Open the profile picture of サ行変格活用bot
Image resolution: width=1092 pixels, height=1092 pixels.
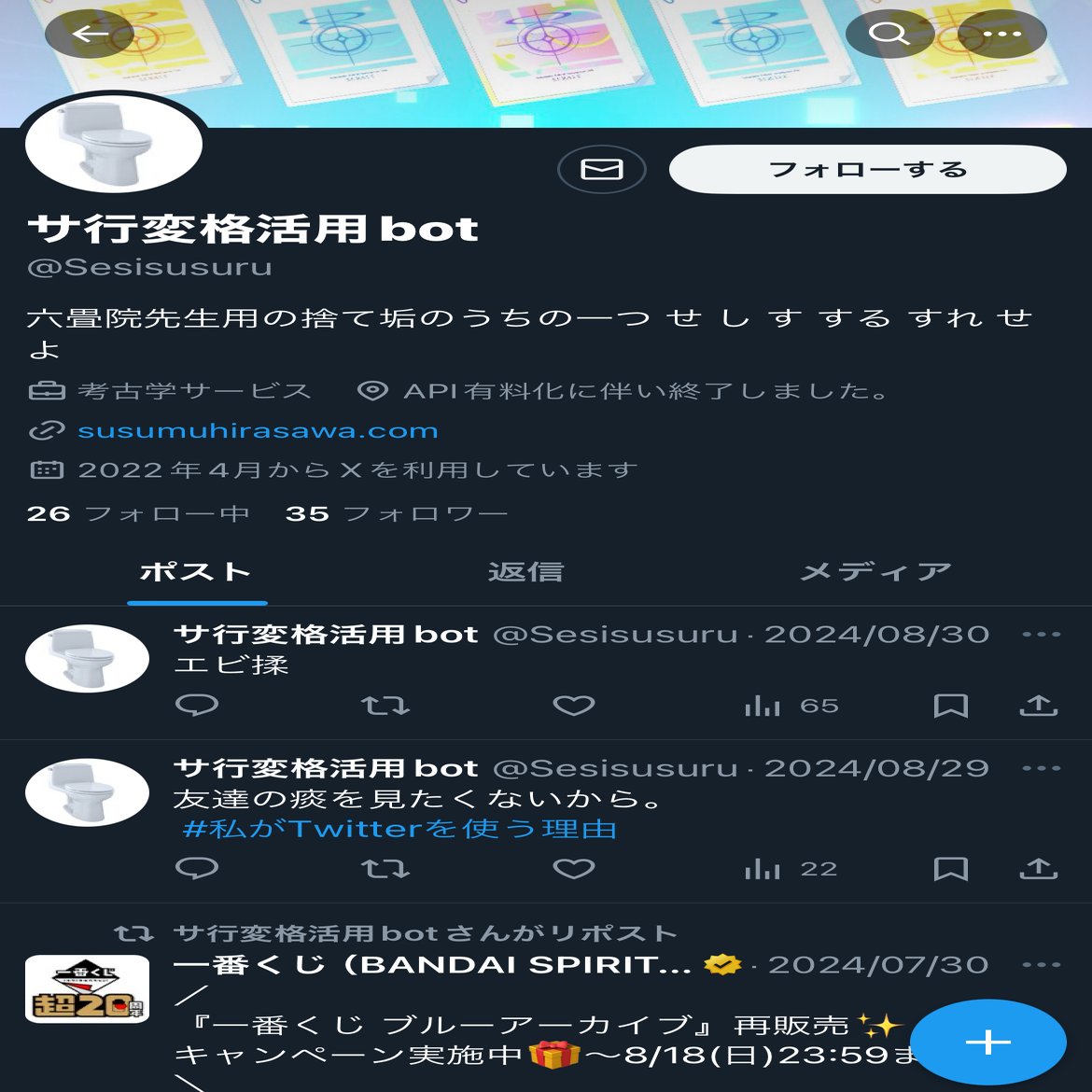114,144
